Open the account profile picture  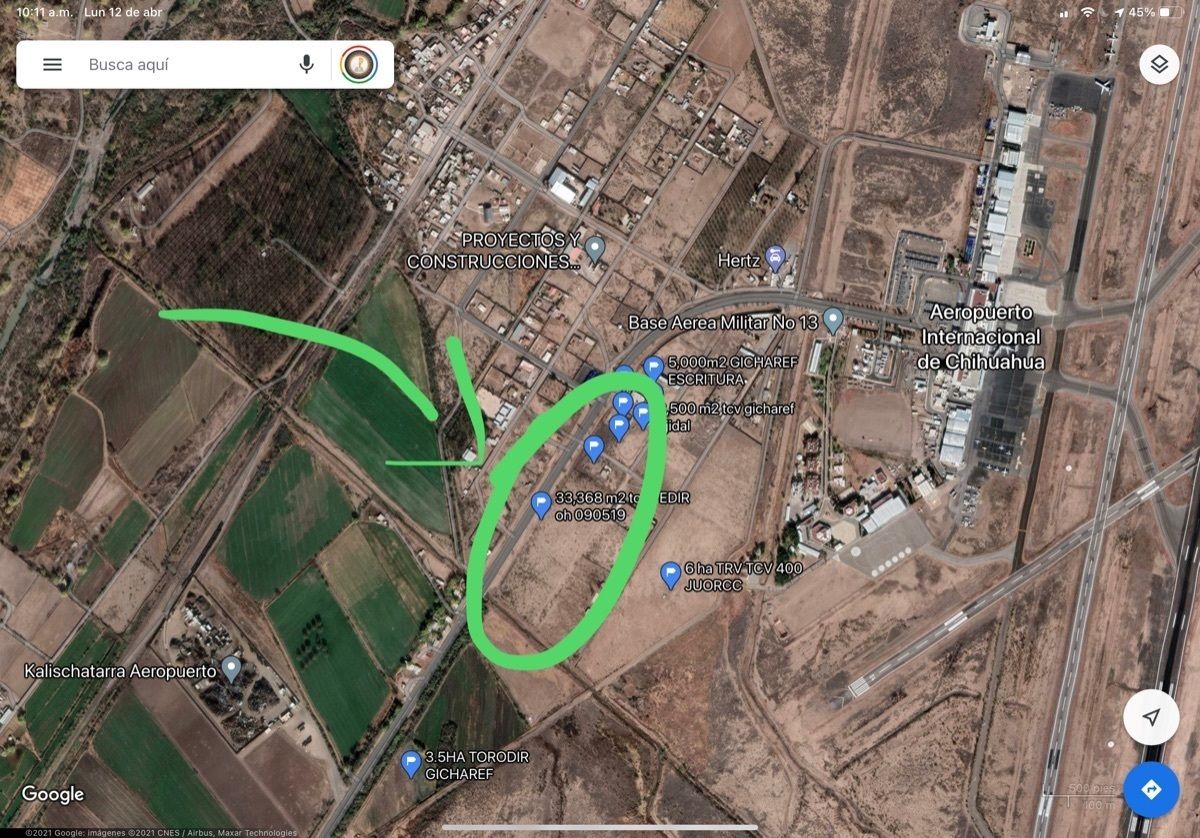pyautogui.click(x=359, y=65)
